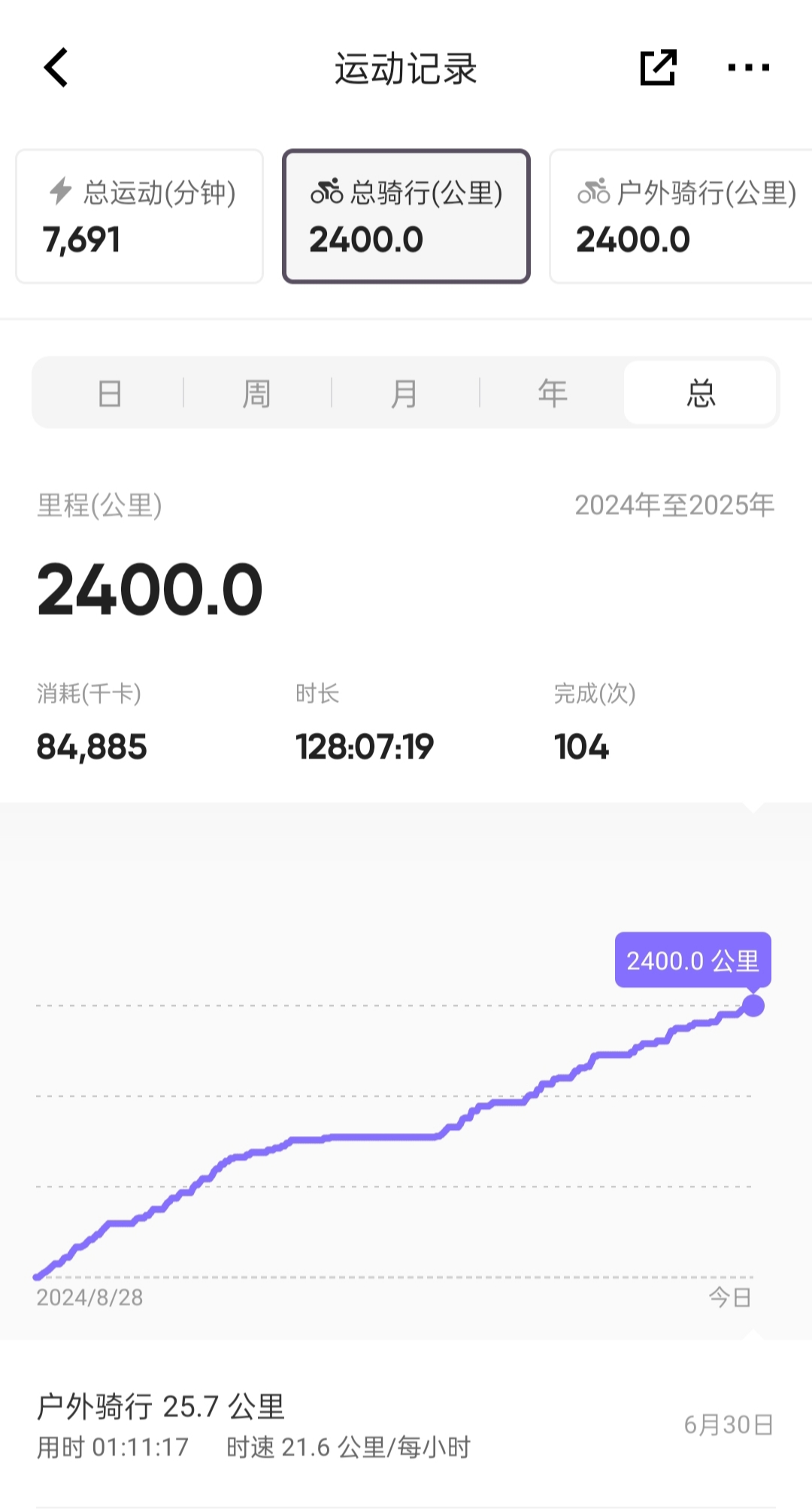Switch to the 日 view
The width and height of the screenshot is (812, 1509).
click(110, 393)
